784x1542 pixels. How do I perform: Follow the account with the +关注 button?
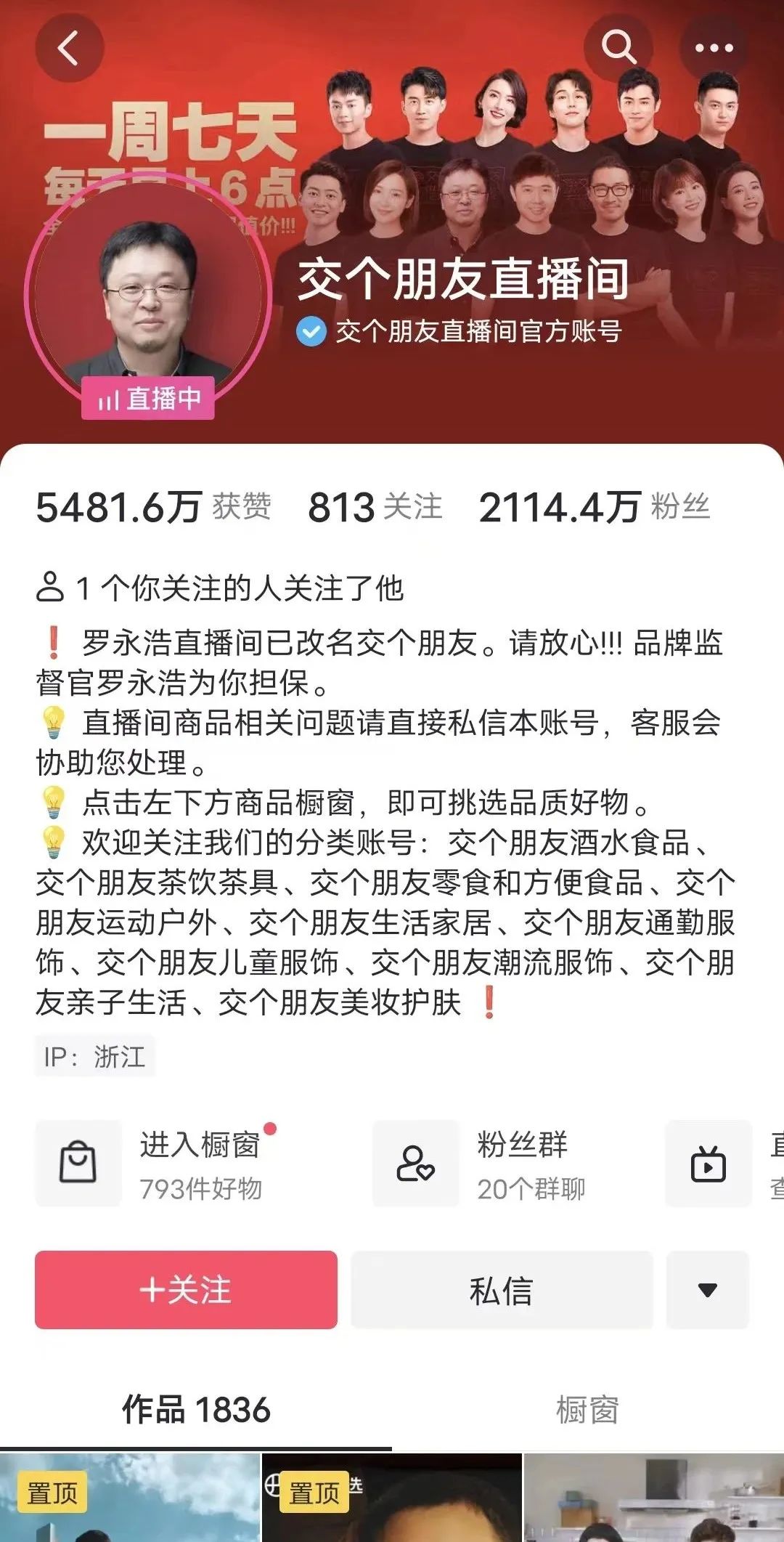pos(186,1290)
